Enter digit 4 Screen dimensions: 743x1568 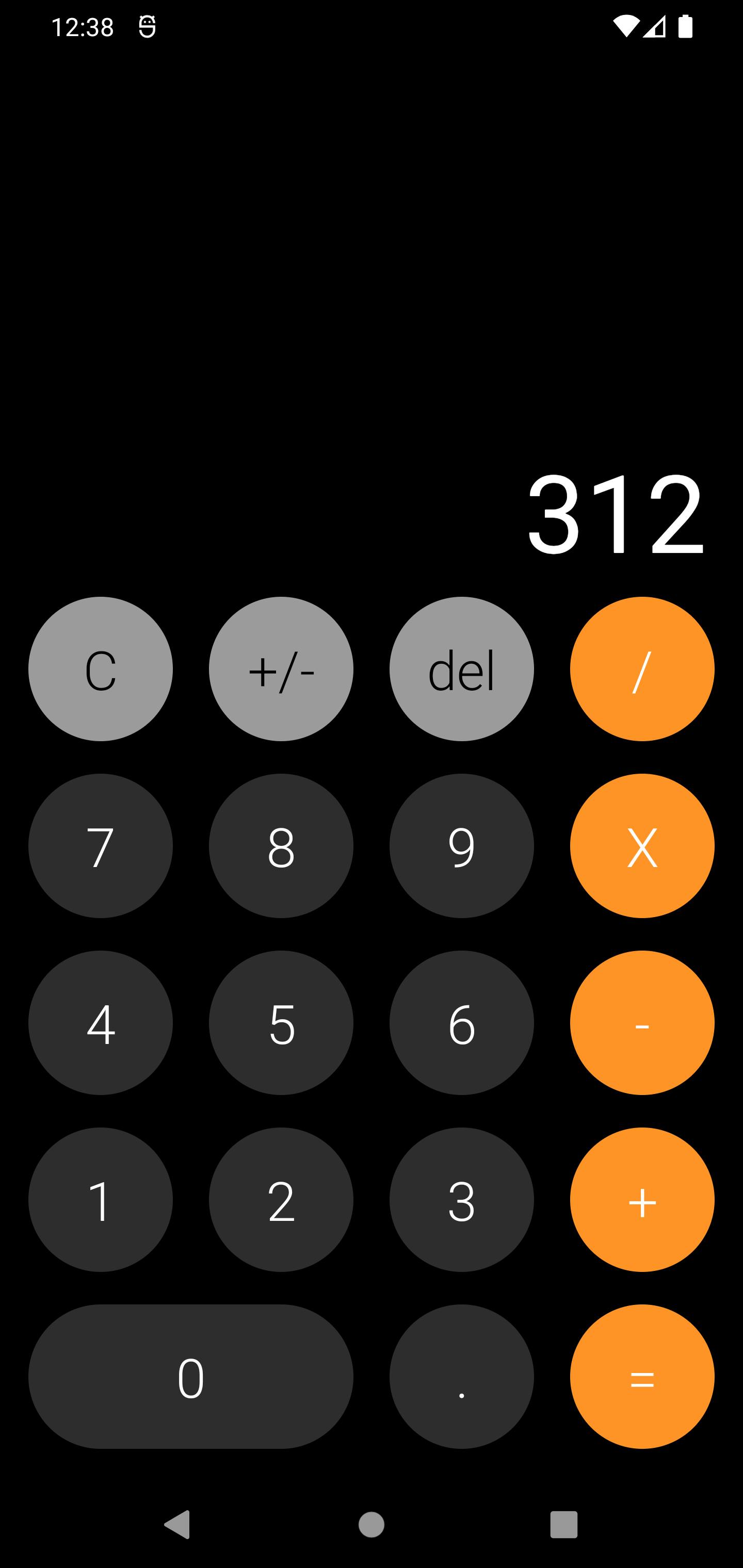pyautogui.click(x=101, y=1023)
